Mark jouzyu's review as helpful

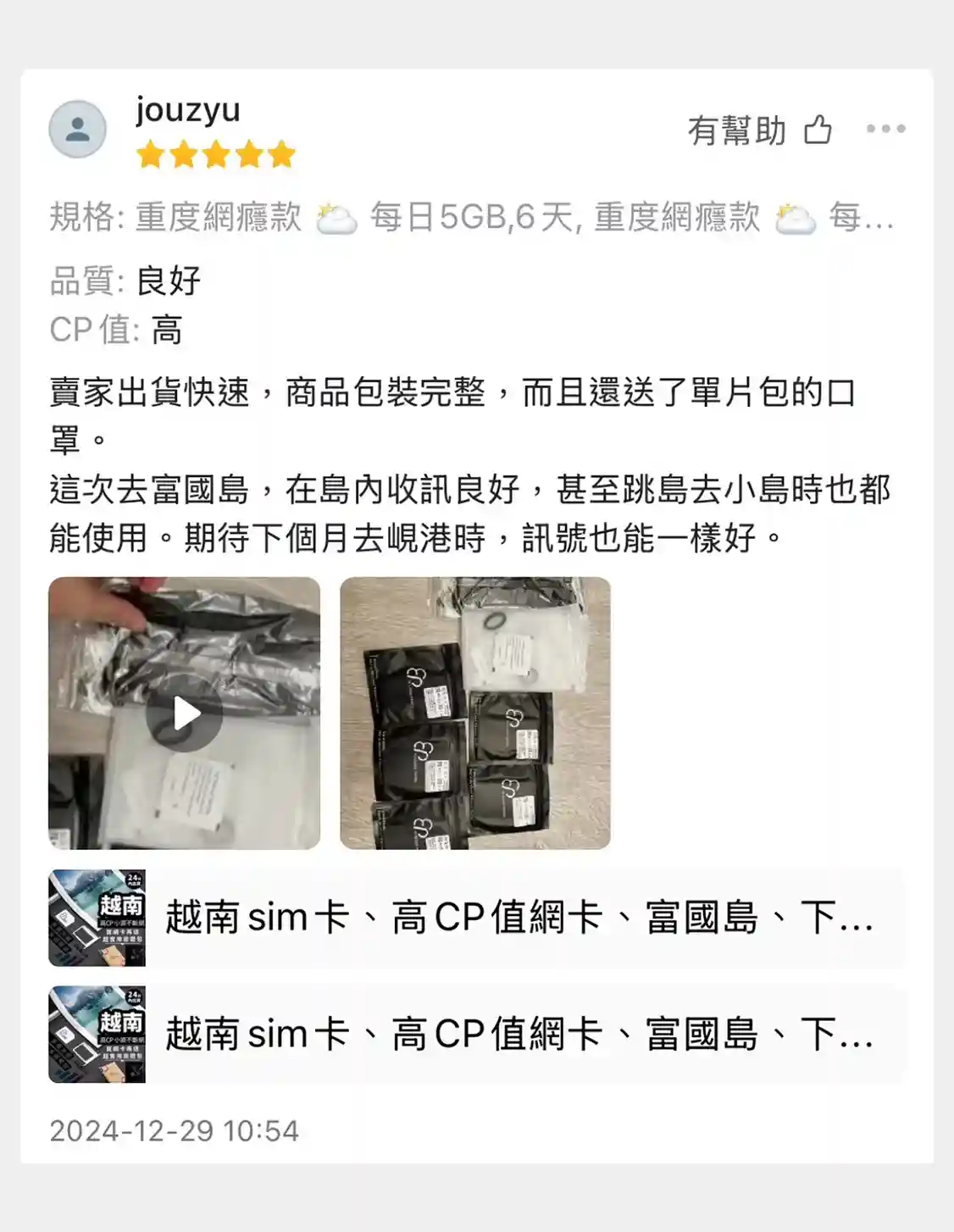pos(817,130)
